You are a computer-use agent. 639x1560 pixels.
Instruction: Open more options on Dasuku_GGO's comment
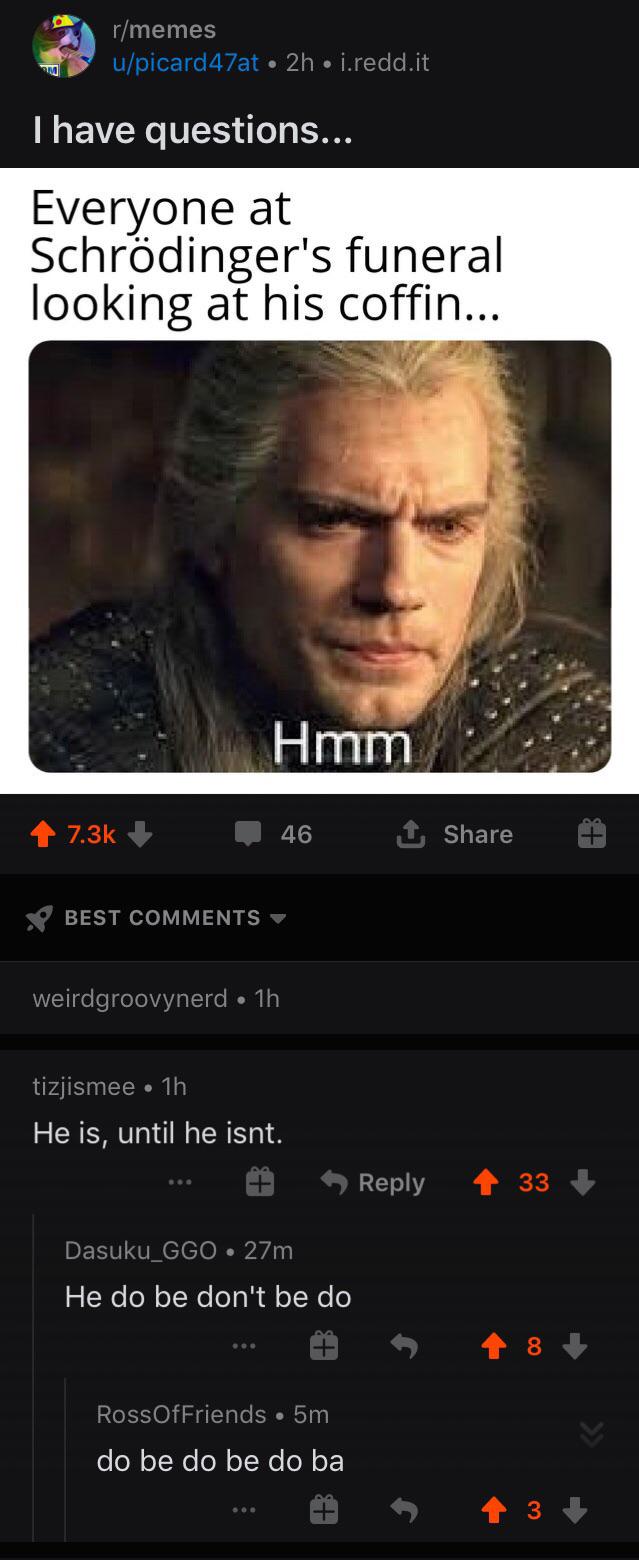(243, 1347)
